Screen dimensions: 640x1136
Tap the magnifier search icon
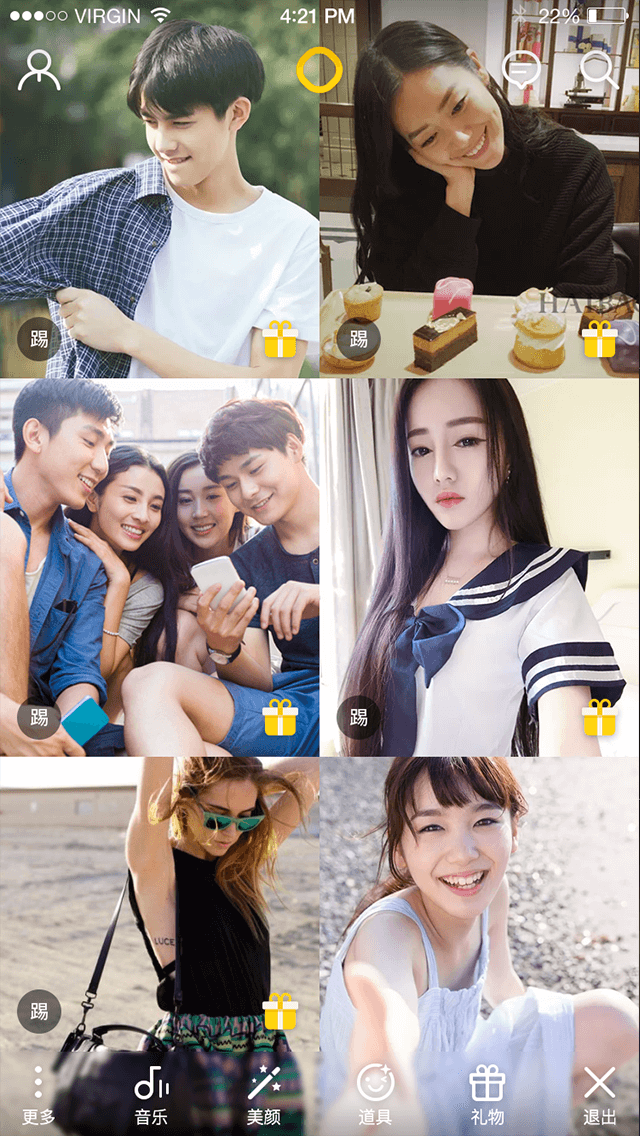[x=600, y=70]
